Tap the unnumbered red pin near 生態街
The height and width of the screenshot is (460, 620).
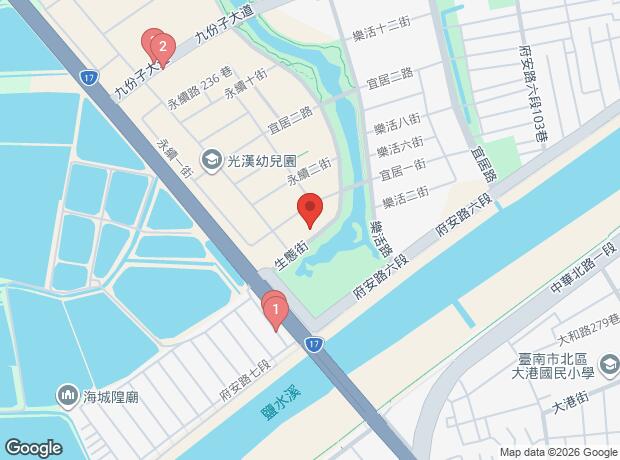pyautogui.click(x=310, y=209)
